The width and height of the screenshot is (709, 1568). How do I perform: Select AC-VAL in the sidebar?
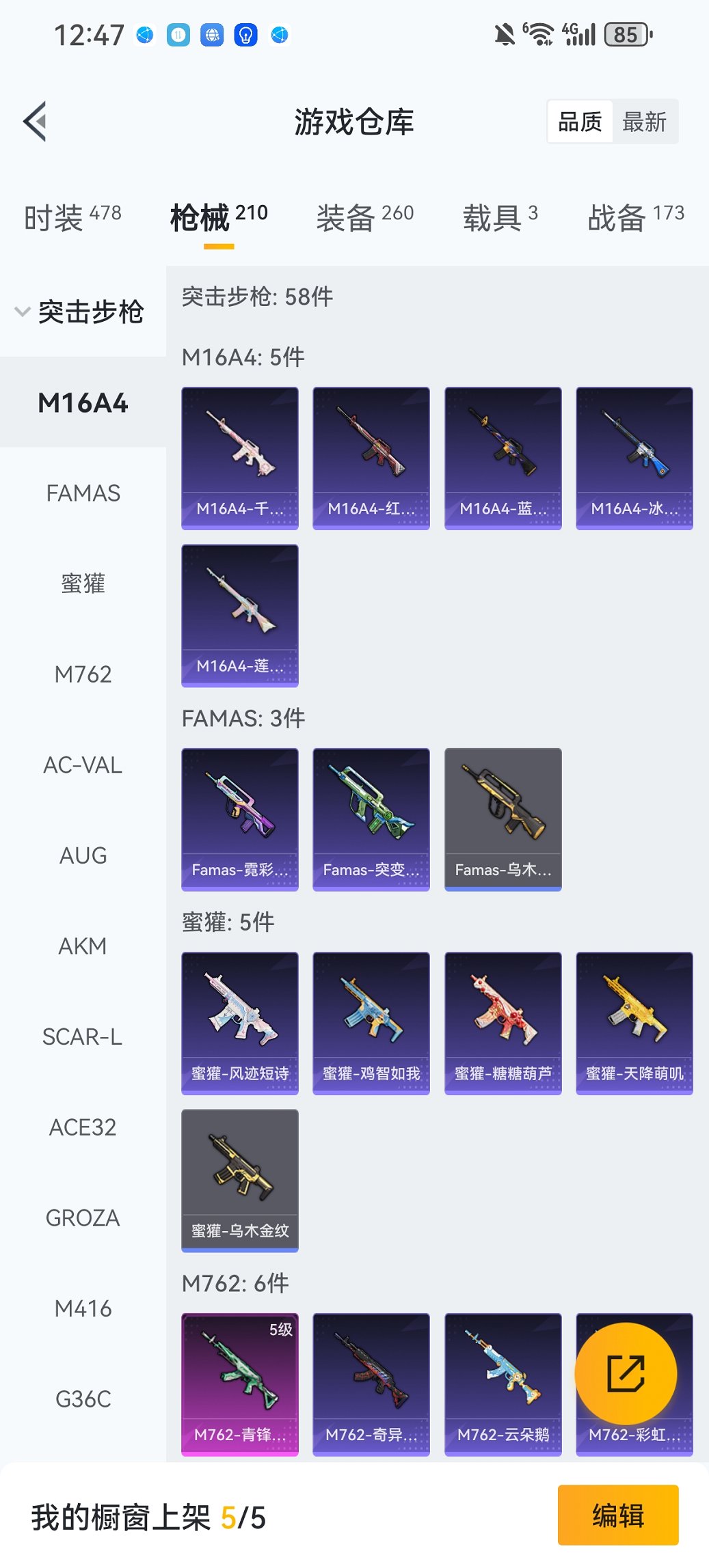pos(83,765)
